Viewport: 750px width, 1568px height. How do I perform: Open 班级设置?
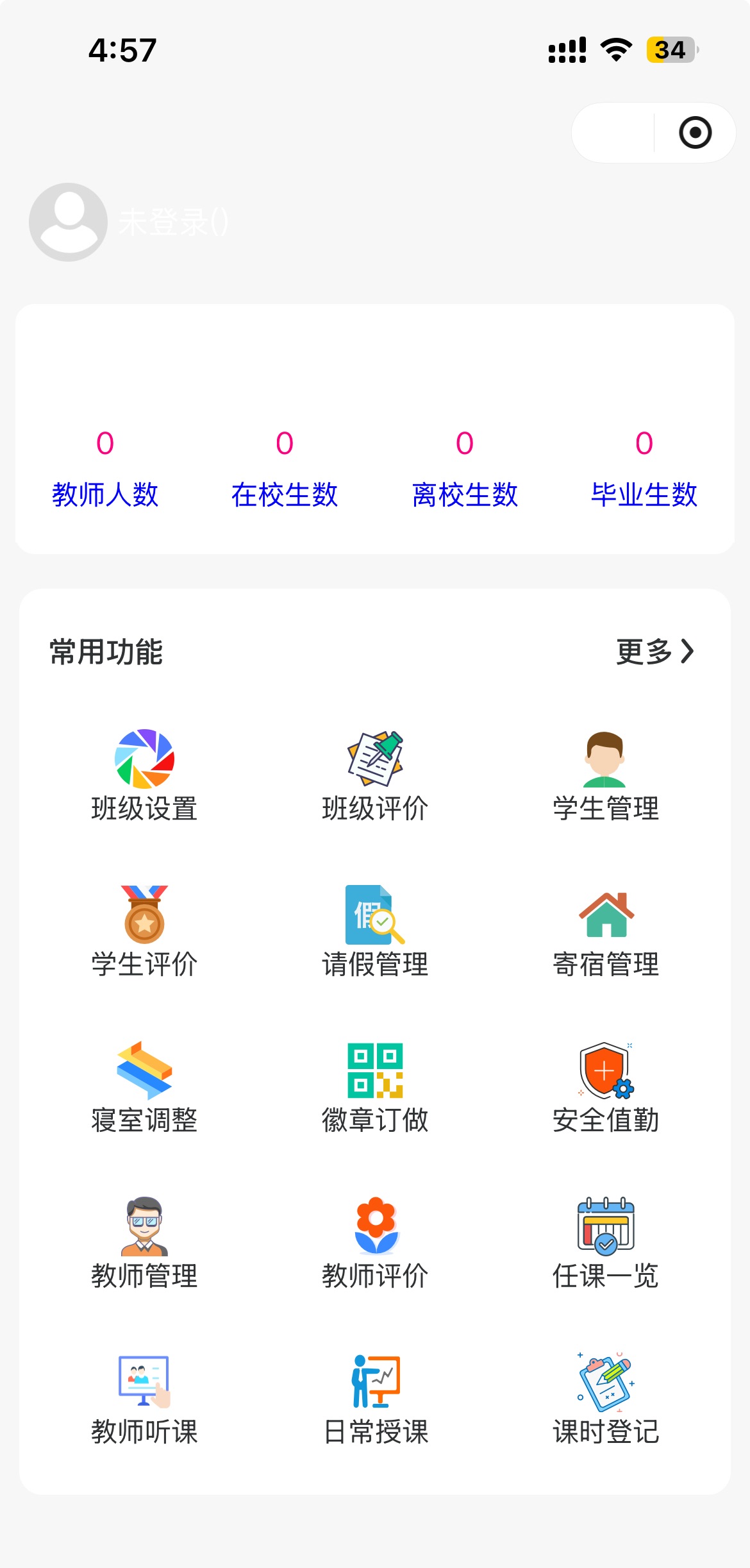click(x=144, y=775)
